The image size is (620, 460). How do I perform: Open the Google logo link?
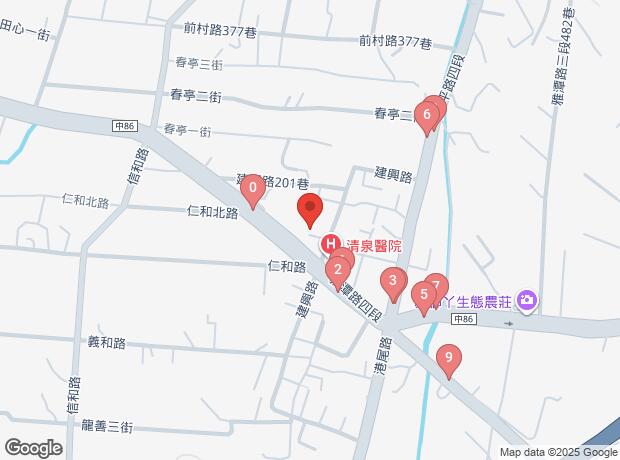pyautogui.click(x=34, y=447)
